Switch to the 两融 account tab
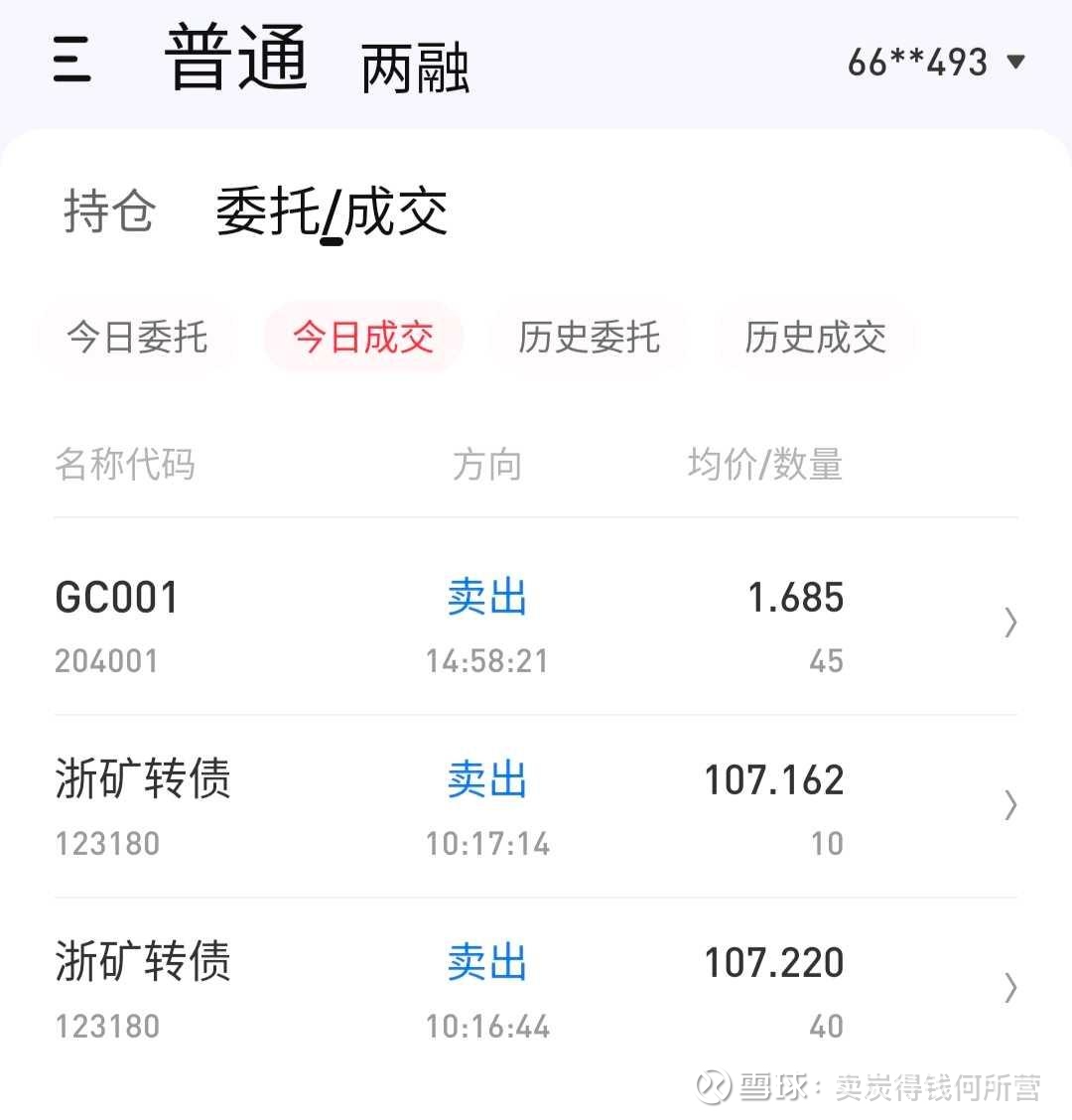This screenshot has height=1120, width=1072. point(413,70)
